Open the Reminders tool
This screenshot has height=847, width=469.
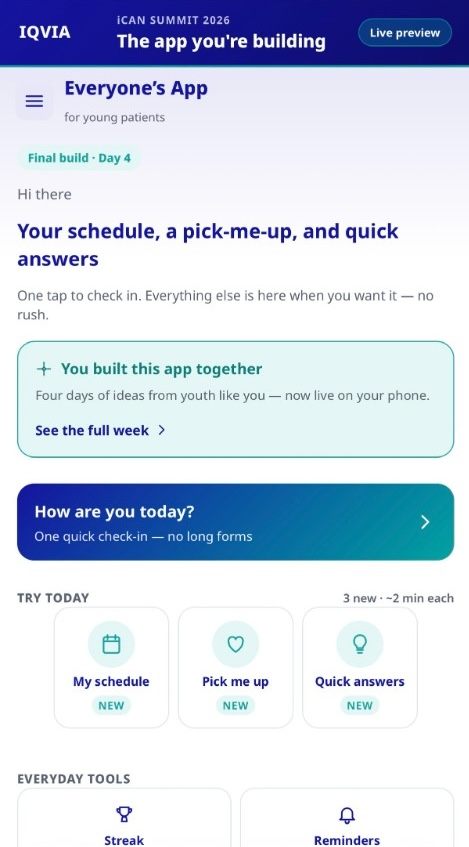coord(347,818)
